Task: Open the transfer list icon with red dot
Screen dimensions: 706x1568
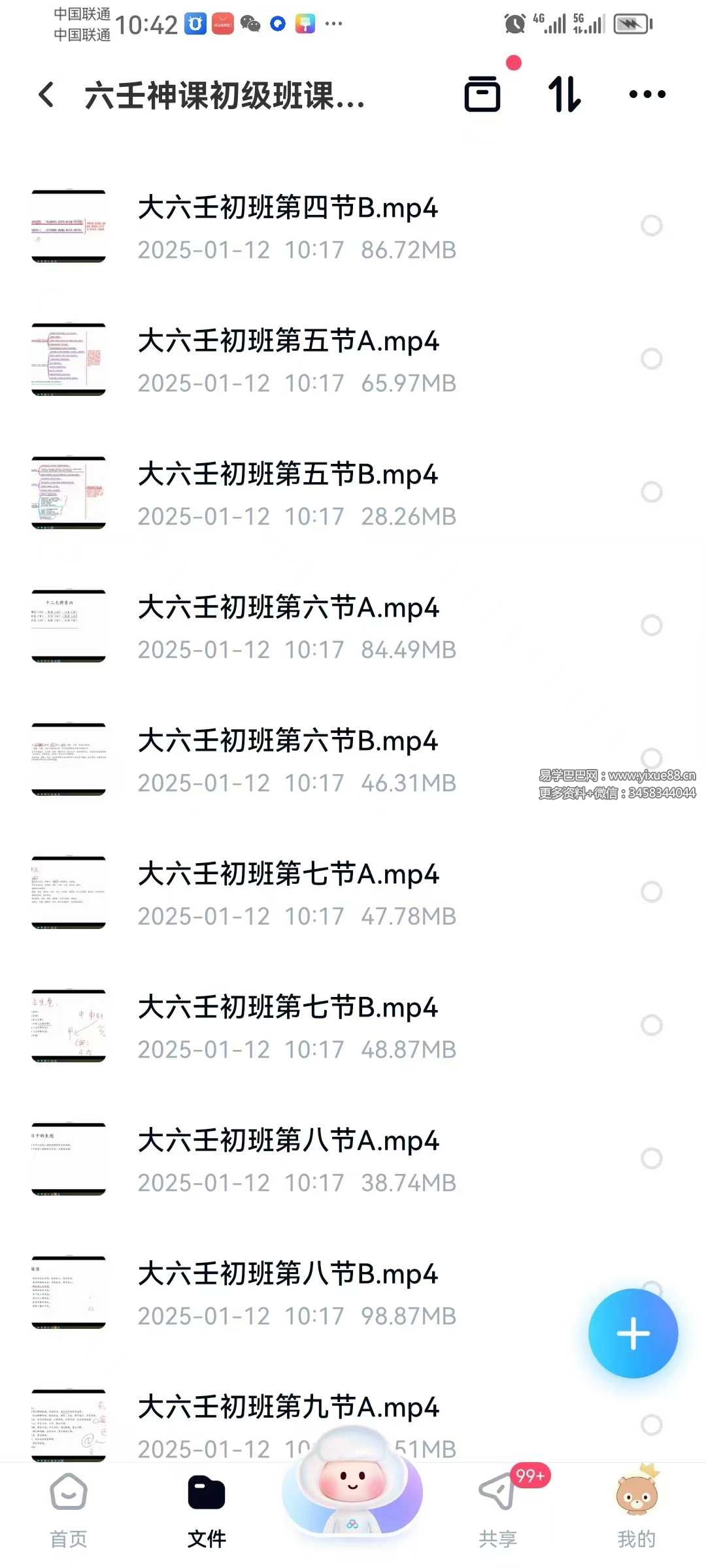Action: (483, 94)
